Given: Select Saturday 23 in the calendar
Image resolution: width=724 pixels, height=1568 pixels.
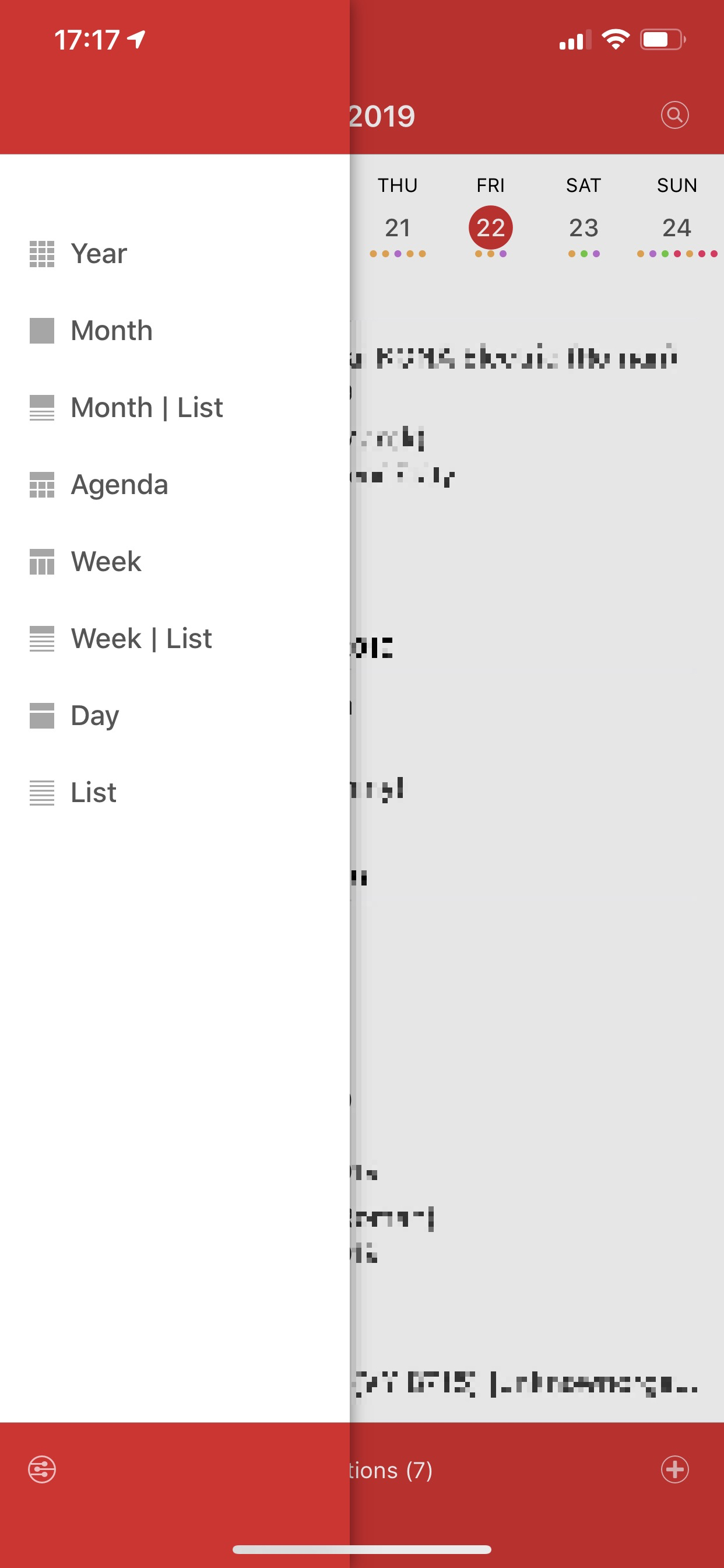Looking at the screenshot, I should (584, 228).
